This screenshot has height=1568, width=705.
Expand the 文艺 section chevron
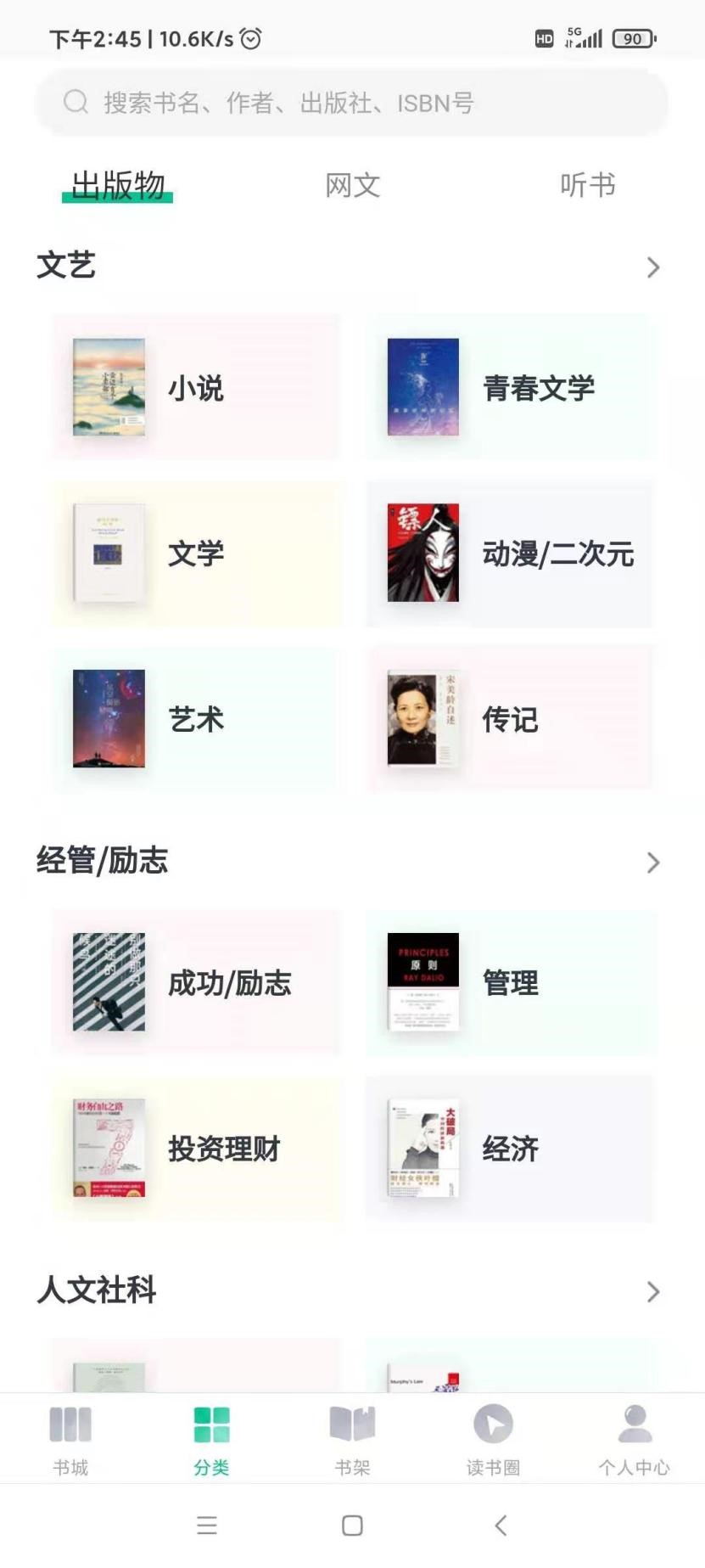tap(652, 267)
